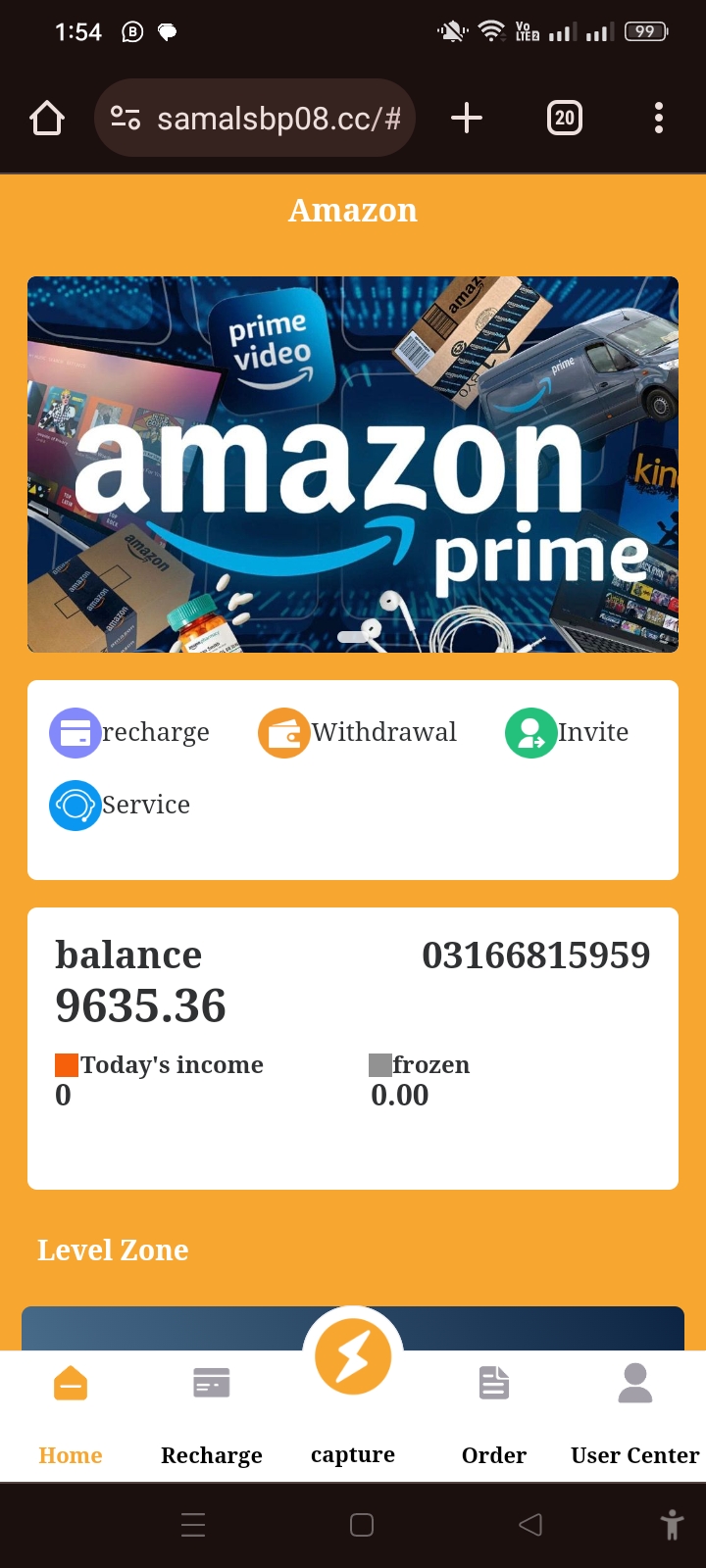
Task: Open the Withdrawal option
Action: pos(357,733)
